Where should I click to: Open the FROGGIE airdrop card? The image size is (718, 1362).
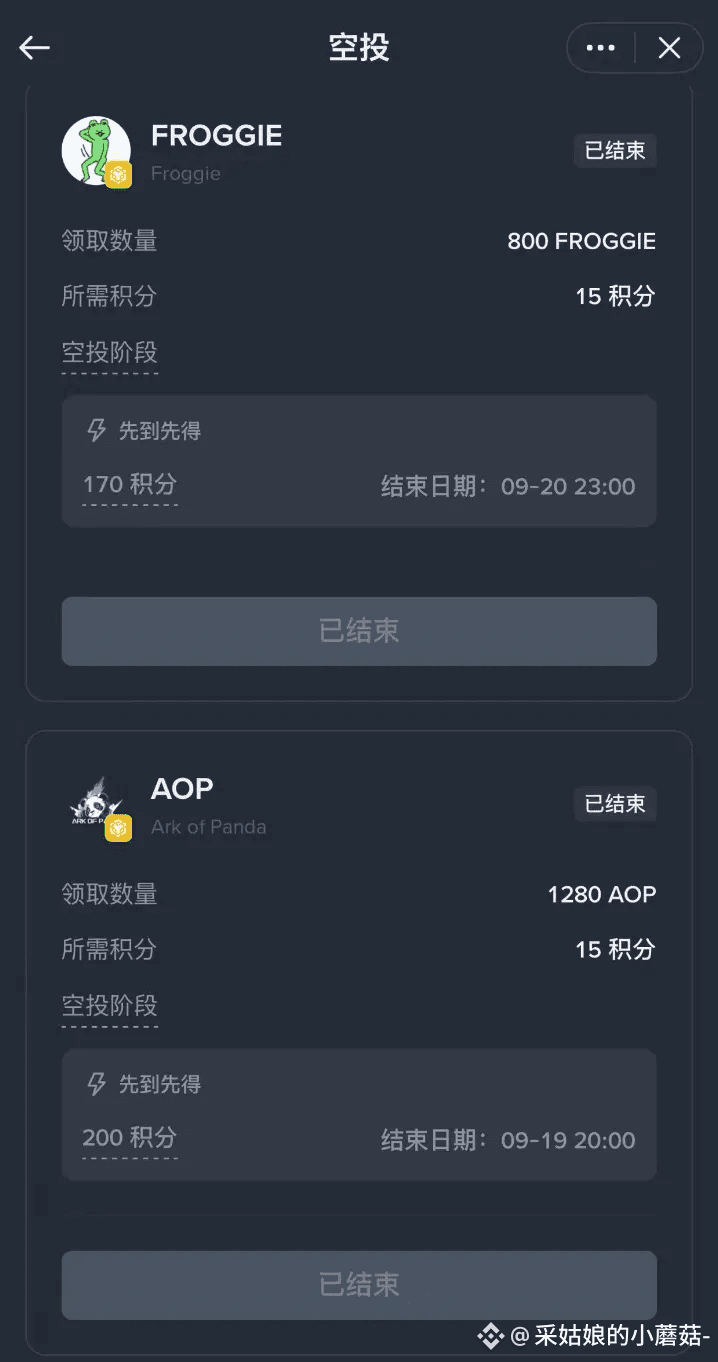(x=359, y=390)
